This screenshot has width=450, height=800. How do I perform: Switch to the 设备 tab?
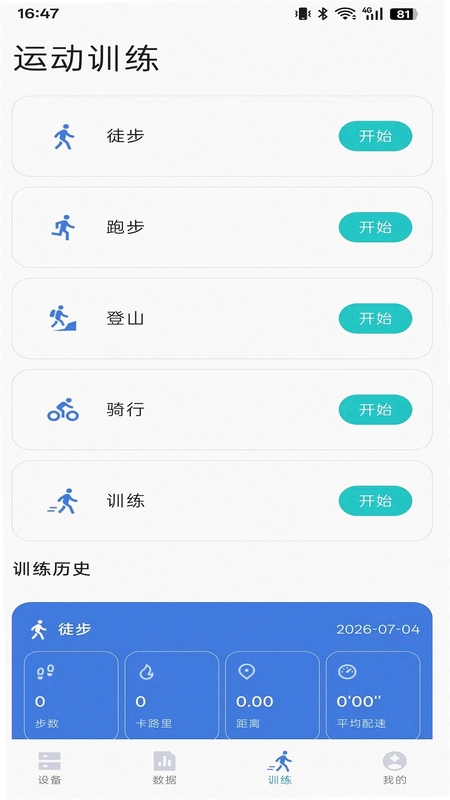tap(49, 768)
